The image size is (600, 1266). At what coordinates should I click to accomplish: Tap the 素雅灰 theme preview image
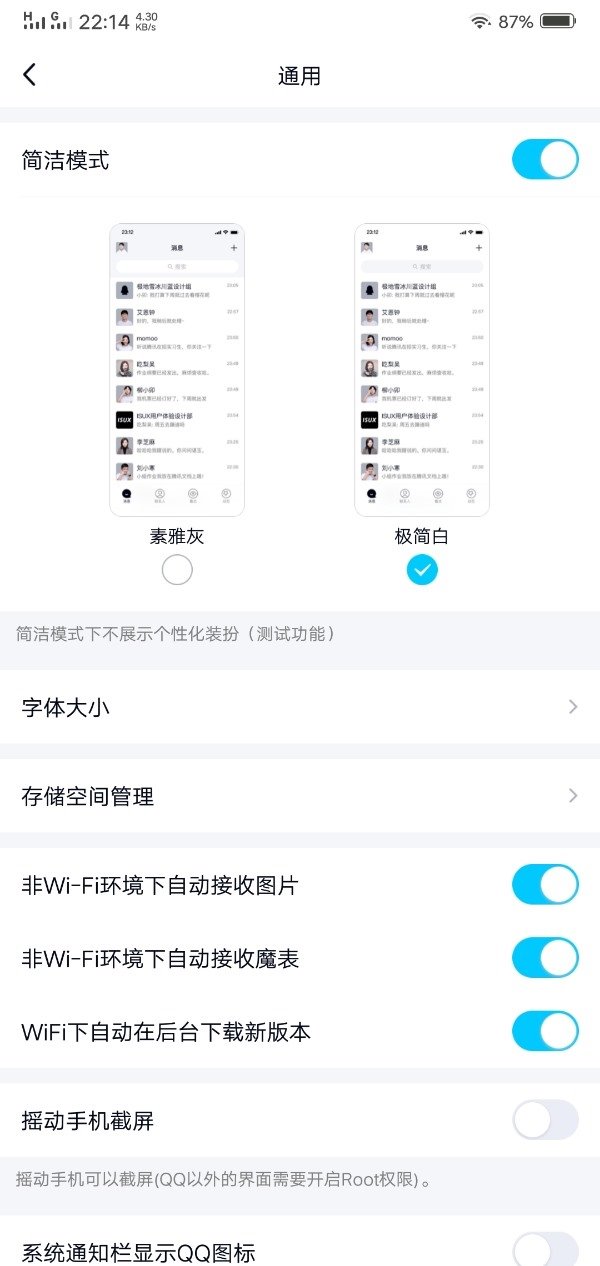[x=177, y=369]
